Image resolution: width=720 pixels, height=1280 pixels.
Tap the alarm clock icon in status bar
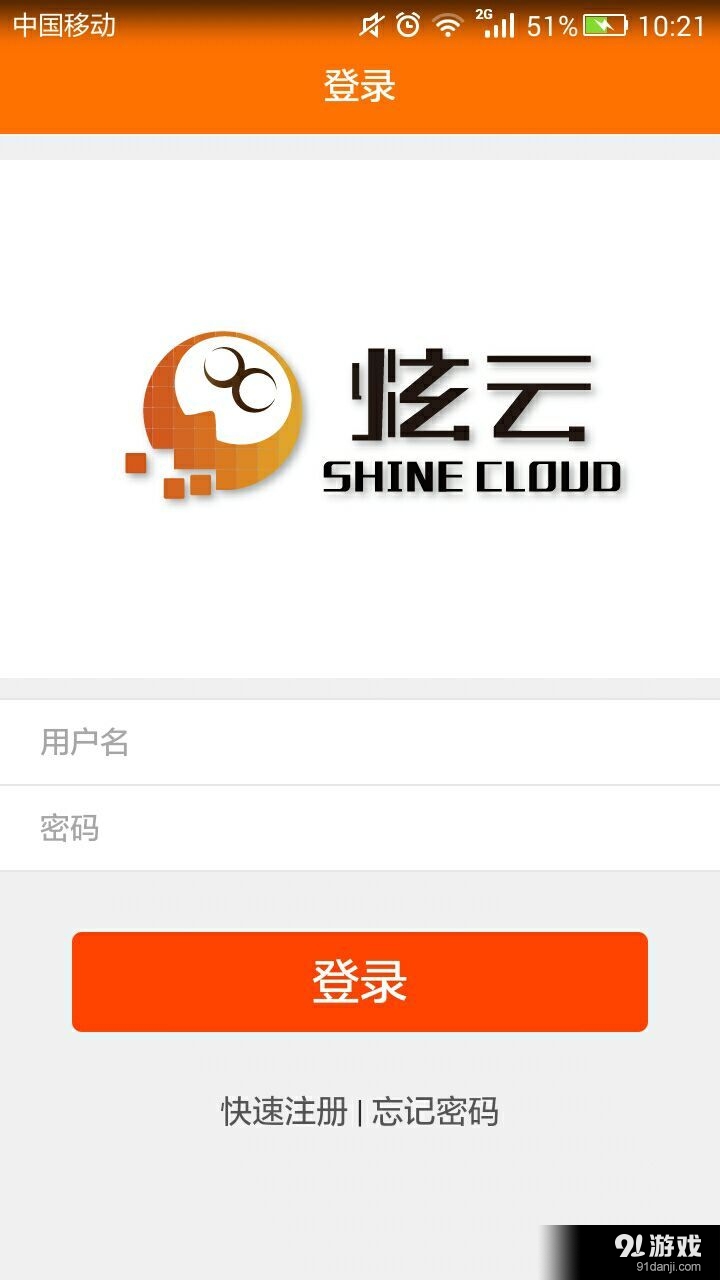pos(408,24)
